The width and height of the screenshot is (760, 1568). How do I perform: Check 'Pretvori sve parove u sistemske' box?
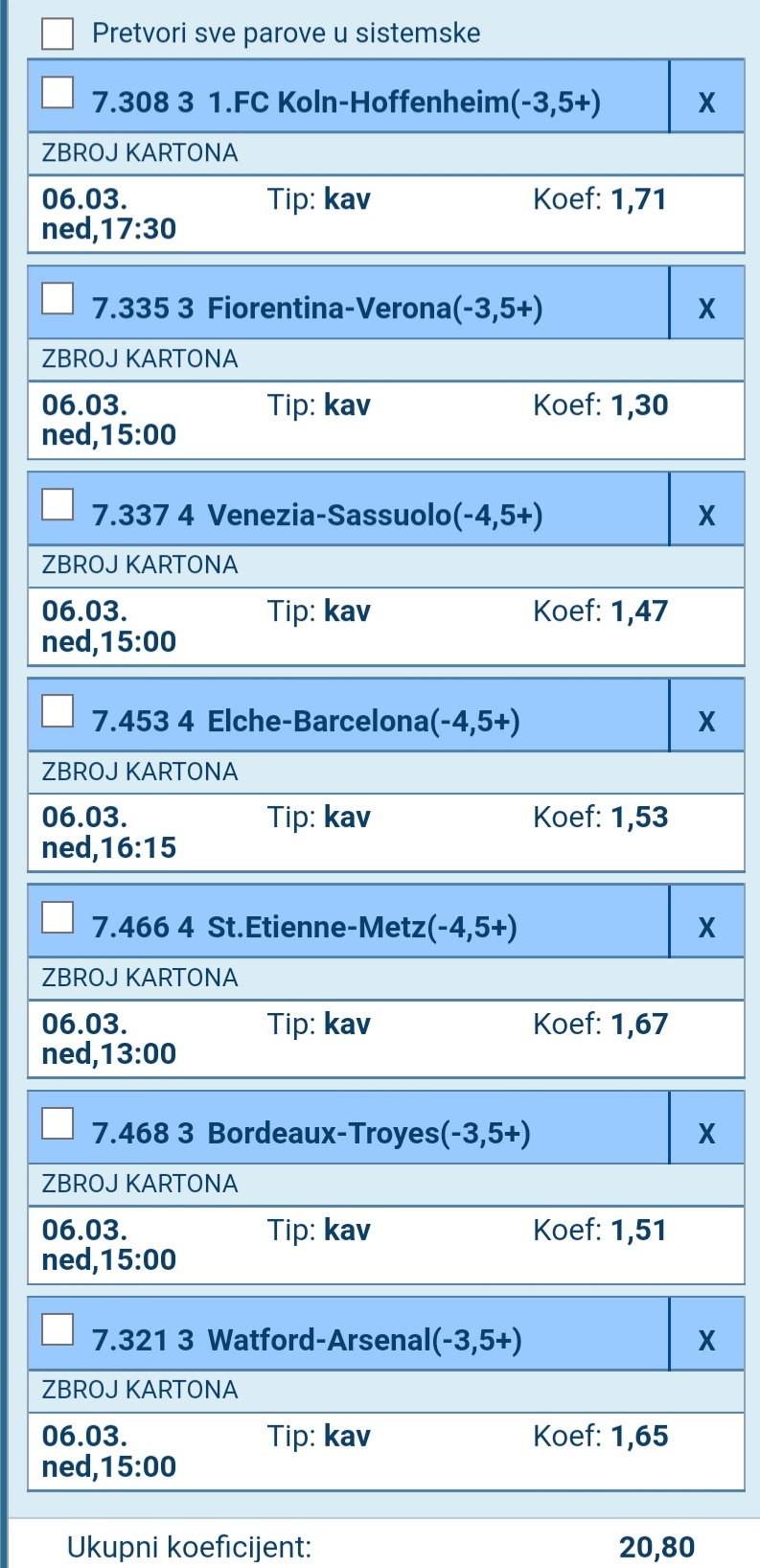58,34
